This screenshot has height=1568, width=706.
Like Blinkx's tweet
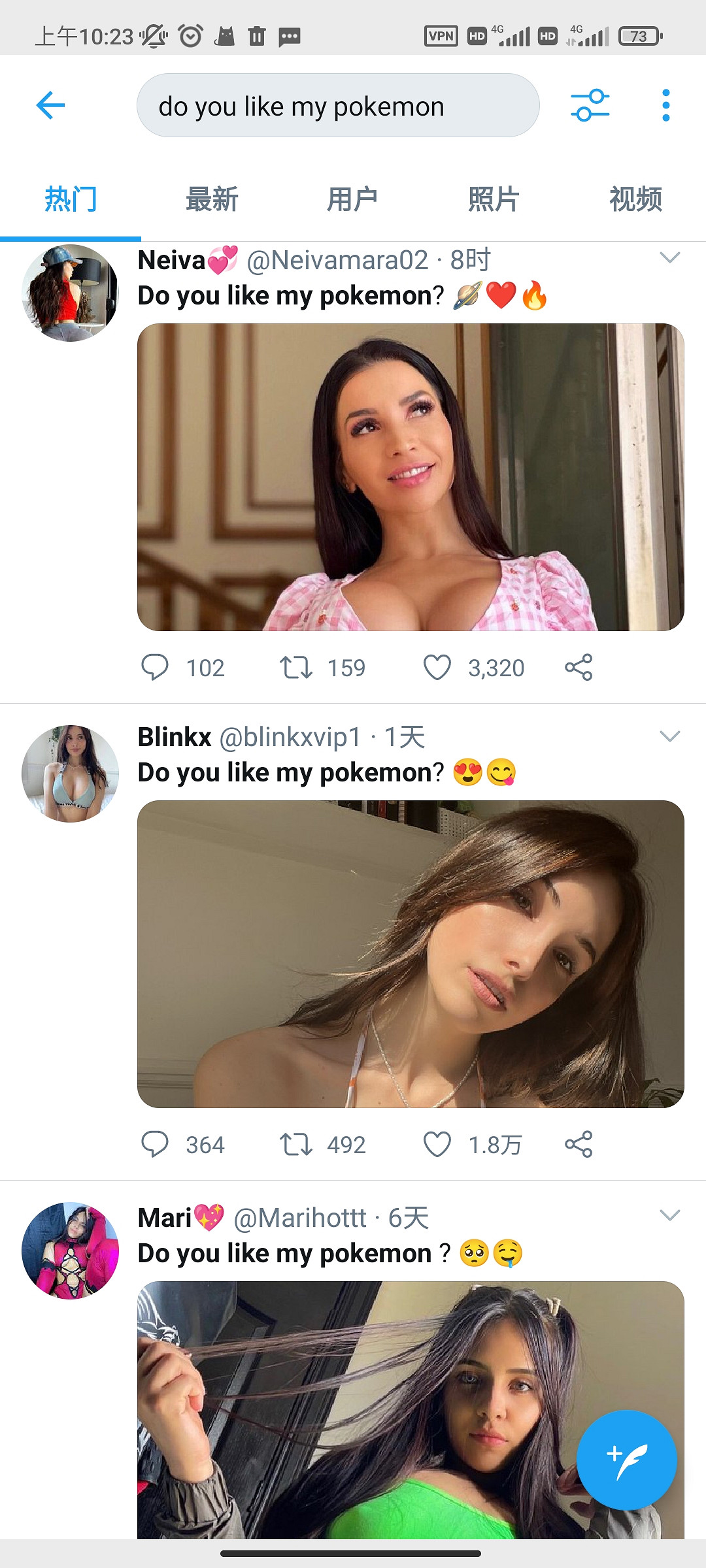click(437, 1145)
